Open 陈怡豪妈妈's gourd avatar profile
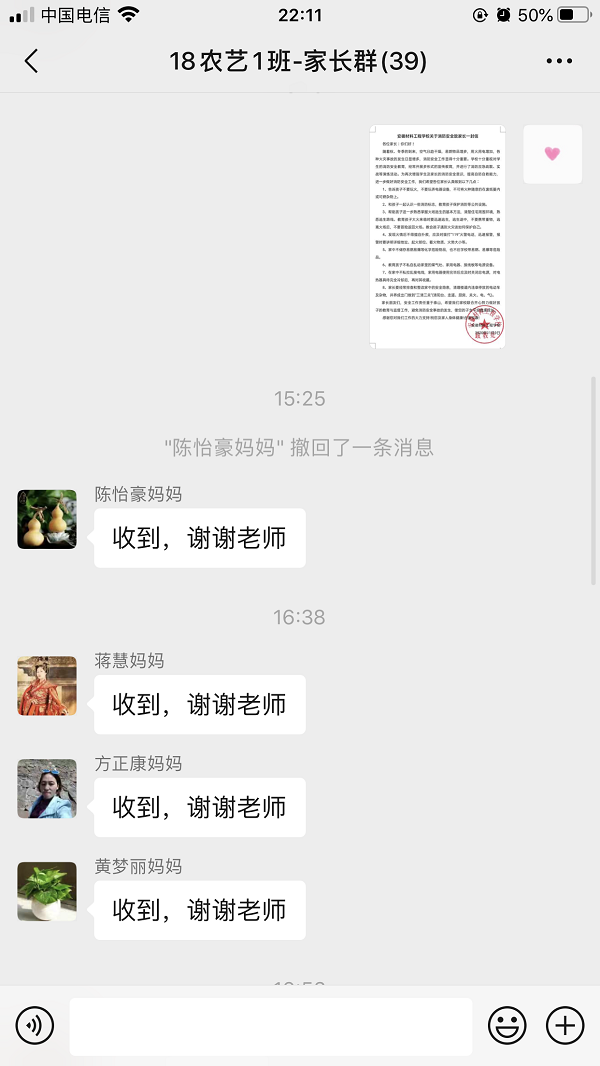 click(47, 519)
